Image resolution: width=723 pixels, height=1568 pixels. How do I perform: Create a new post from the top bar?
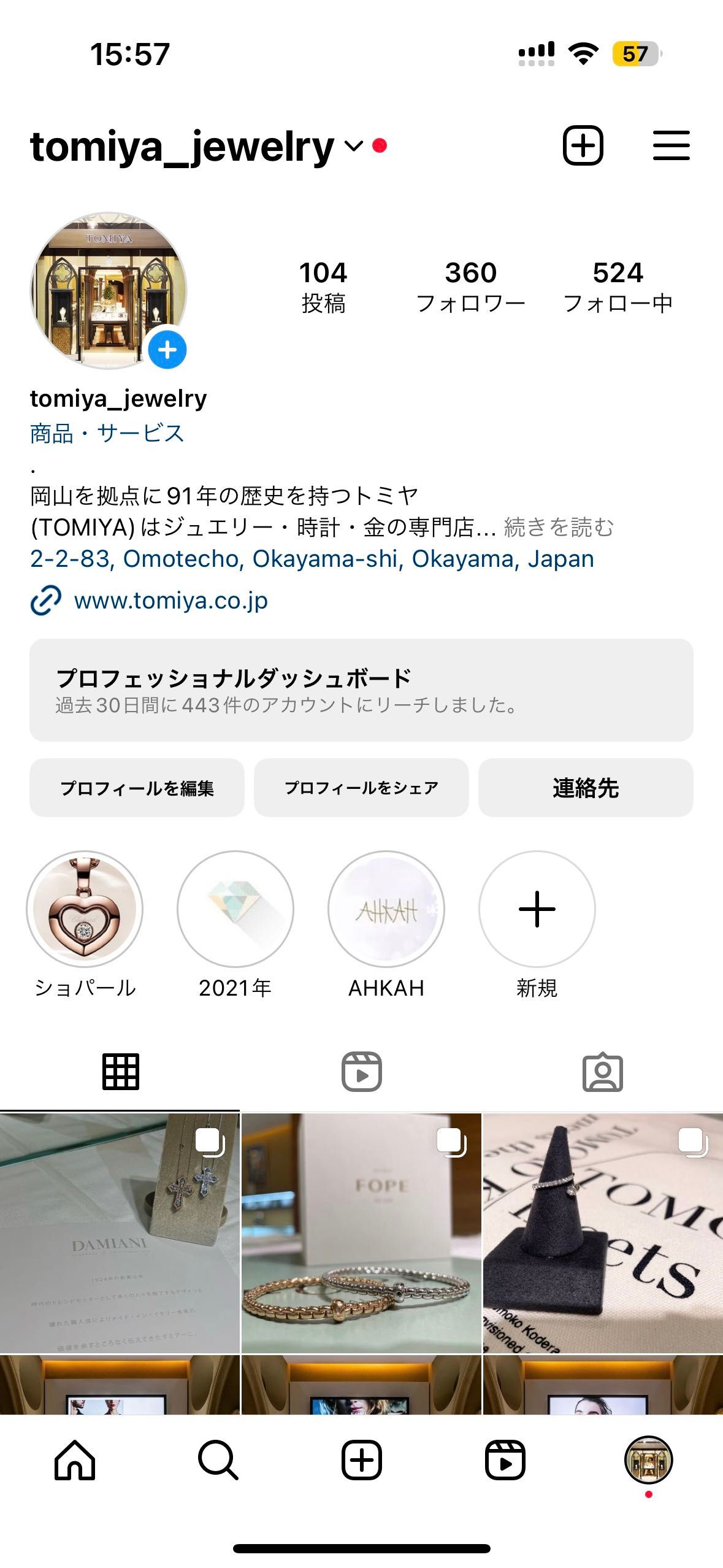pos(583,146)
